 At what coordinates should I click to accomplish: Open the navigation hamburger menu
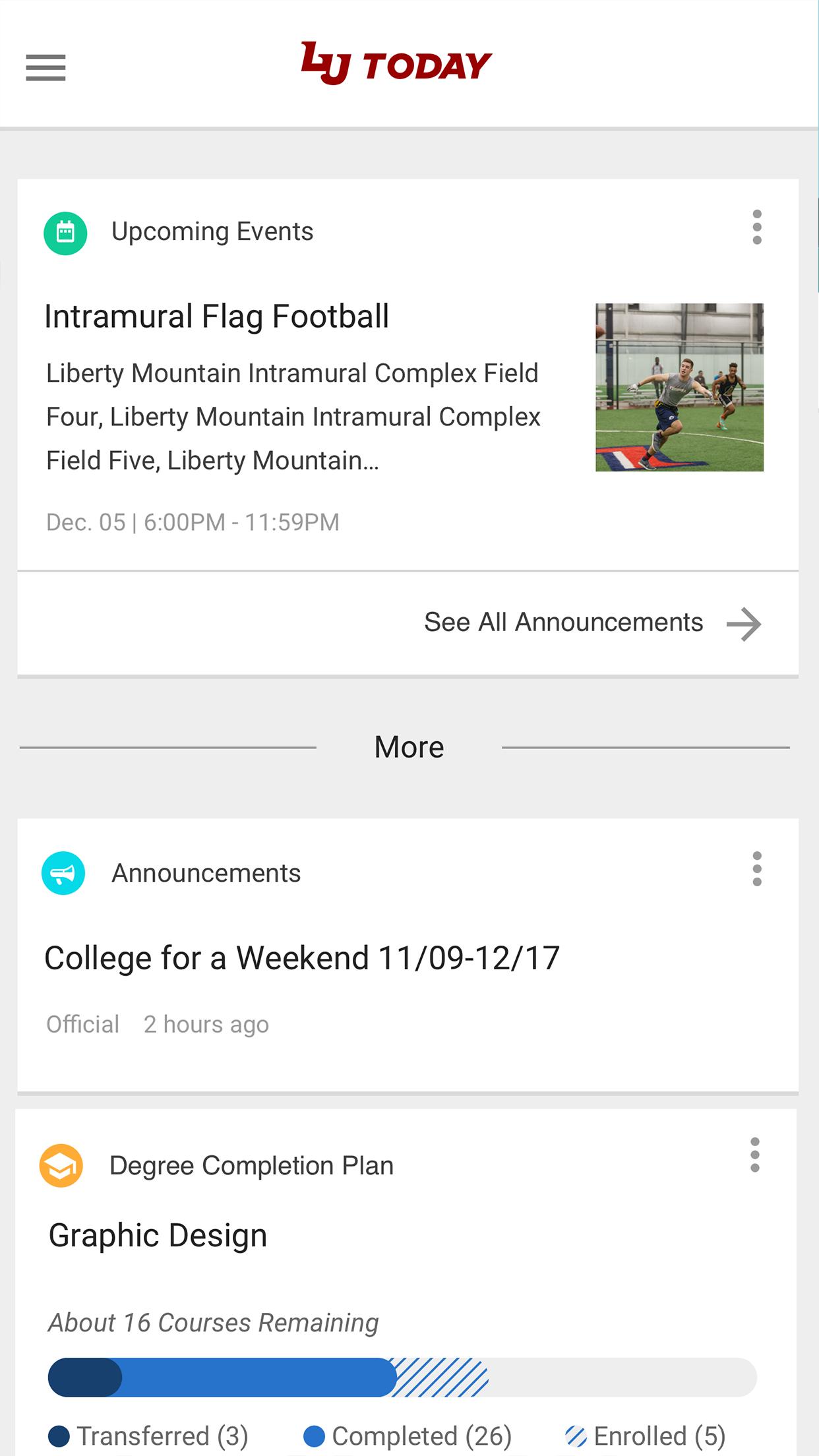click(45, 68)
